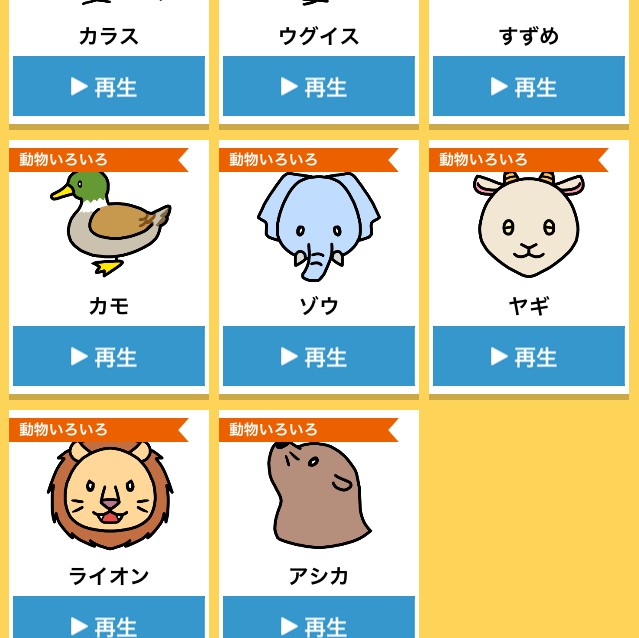Viewport: 639px width, 638px height.
Task: Play the ヤギ sound
Action: 528,356
